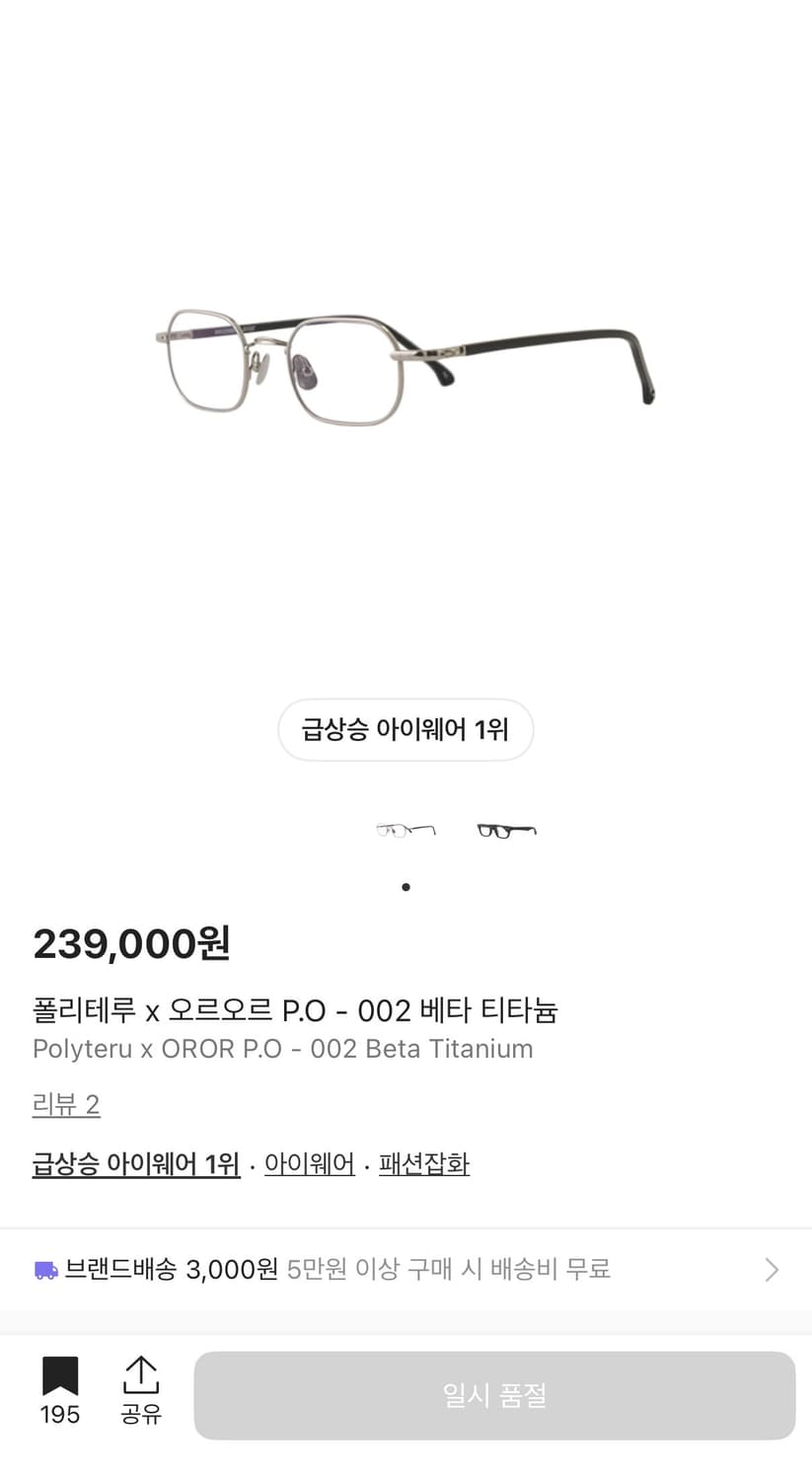This screenshot has height=1480, width=812.
Task: Tap the carousel page dot indicator
Action: (x=405, y=886)
